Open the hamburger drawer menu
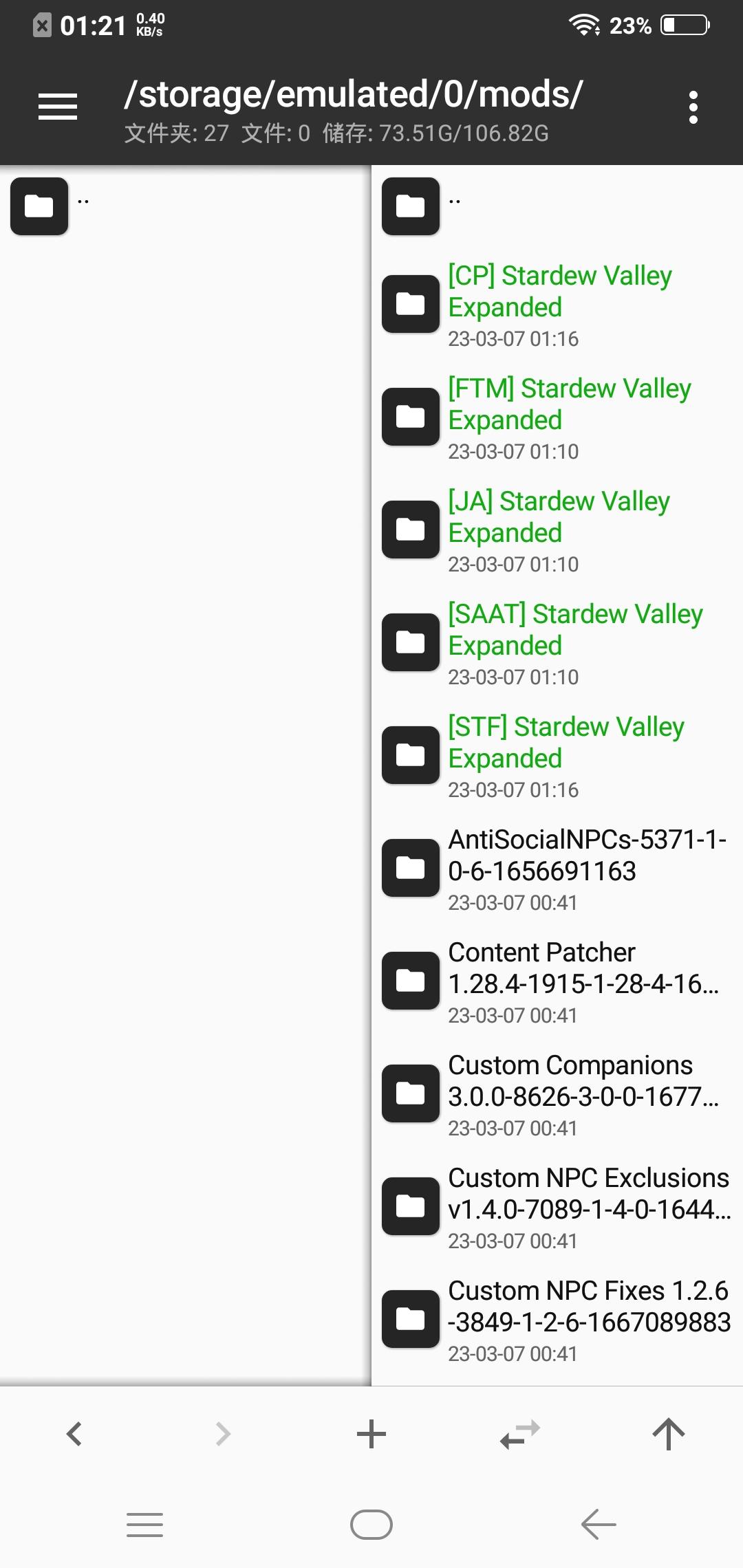This screenshot has height=1568, width=743. tap(58, 107)
